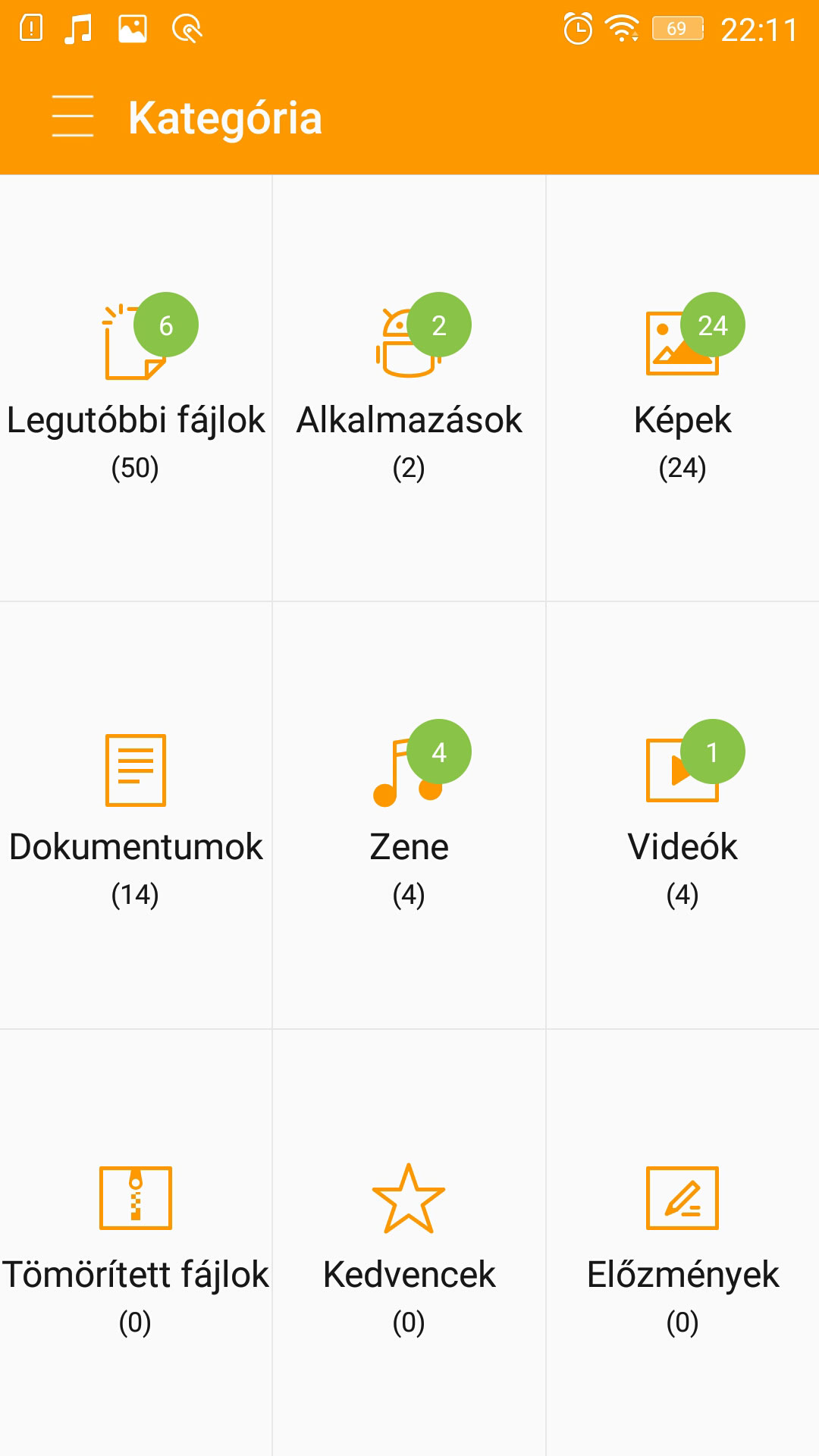Open the Videók category
This screenshot has width=819, height=1456.
click(x=682, y=815)
